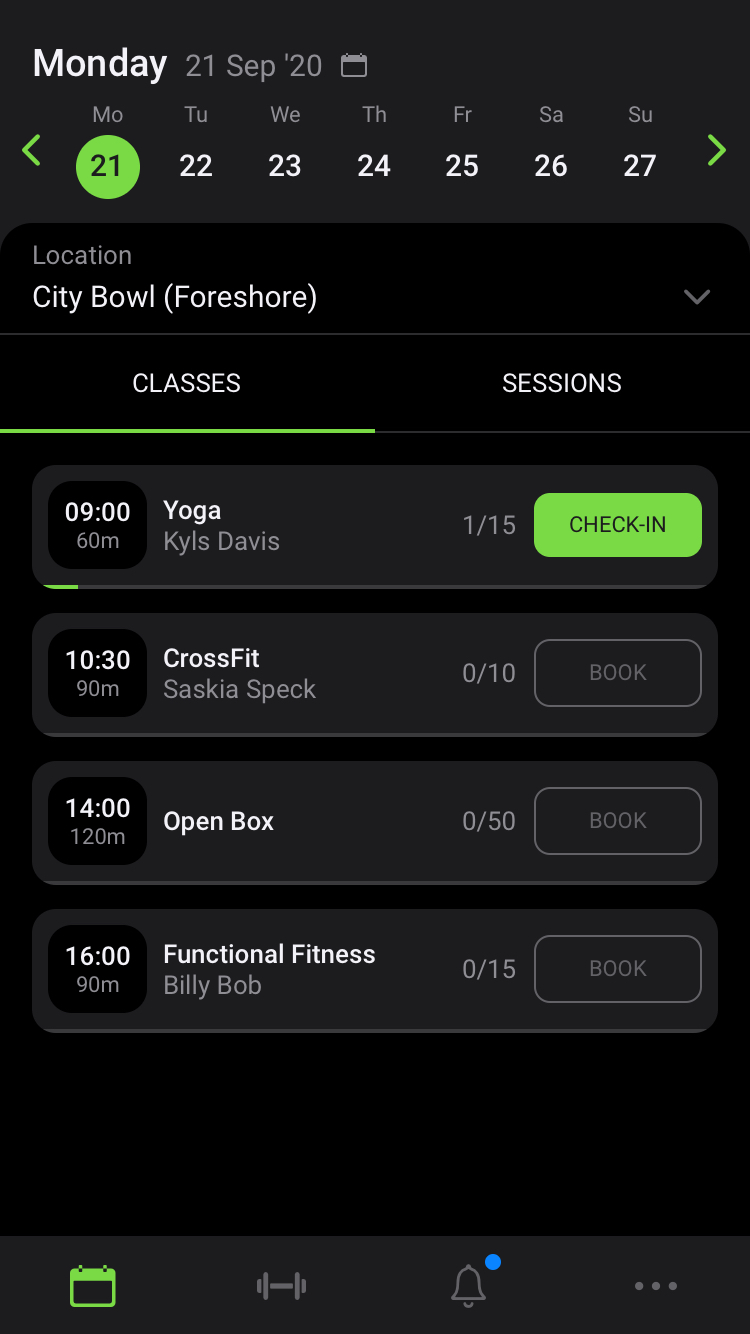Book the Functional Fitness class
Image resolution: width=750 pixels, height=1334 pixels.
tap(618, 969)
